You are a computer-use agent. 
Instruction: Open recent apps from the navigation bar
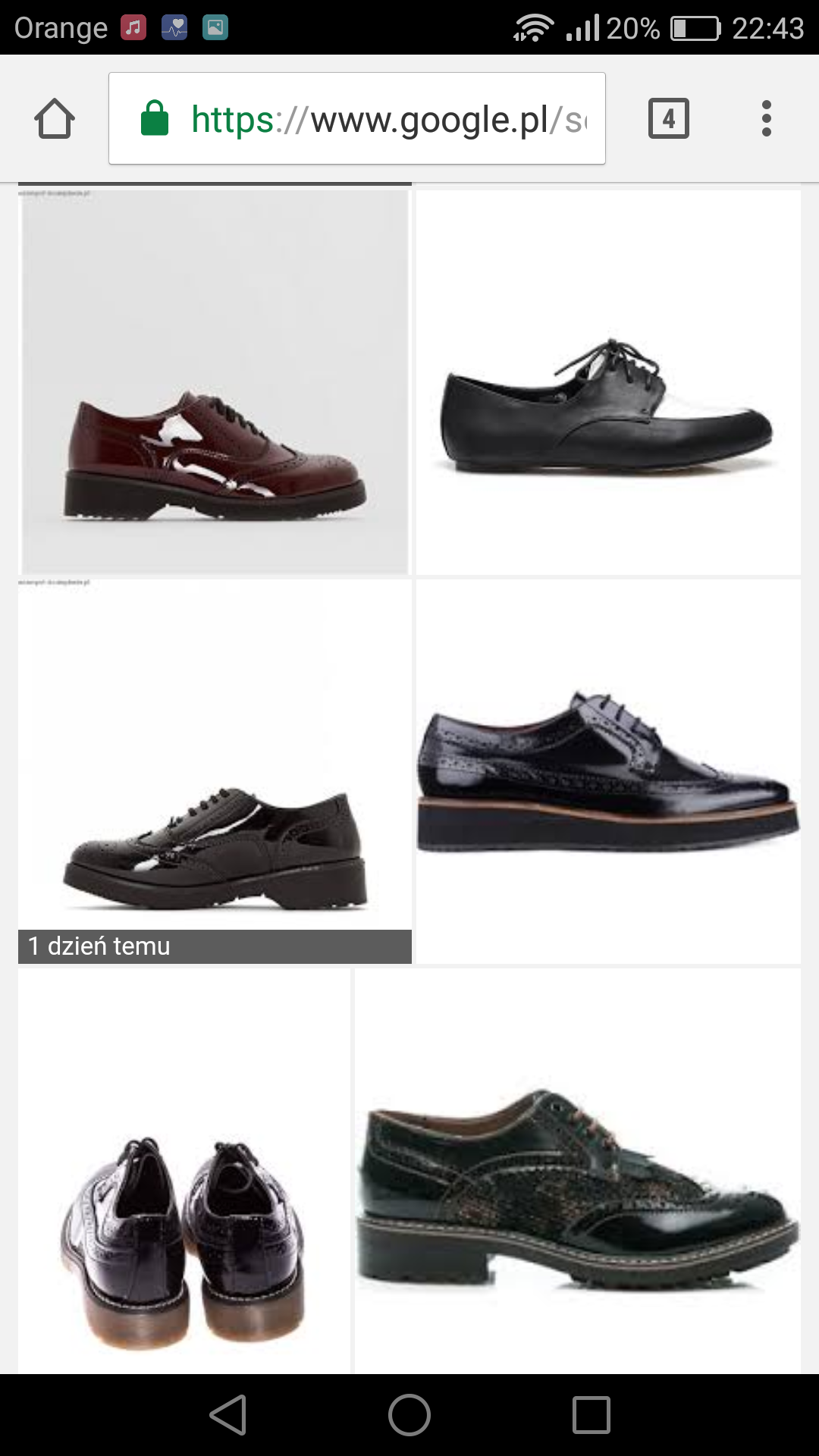tap(591, 1415)
